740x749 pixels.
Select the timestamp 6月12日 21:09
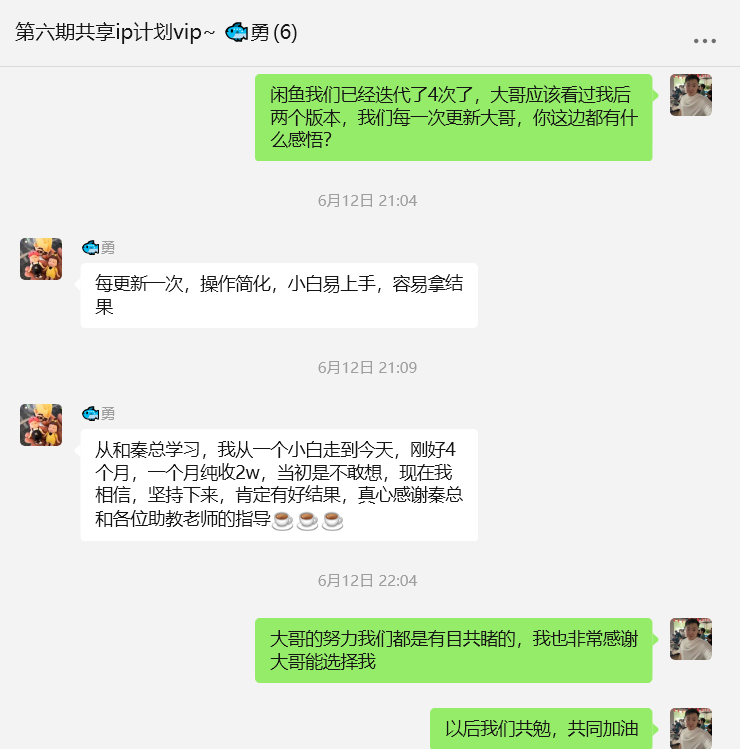370,366
